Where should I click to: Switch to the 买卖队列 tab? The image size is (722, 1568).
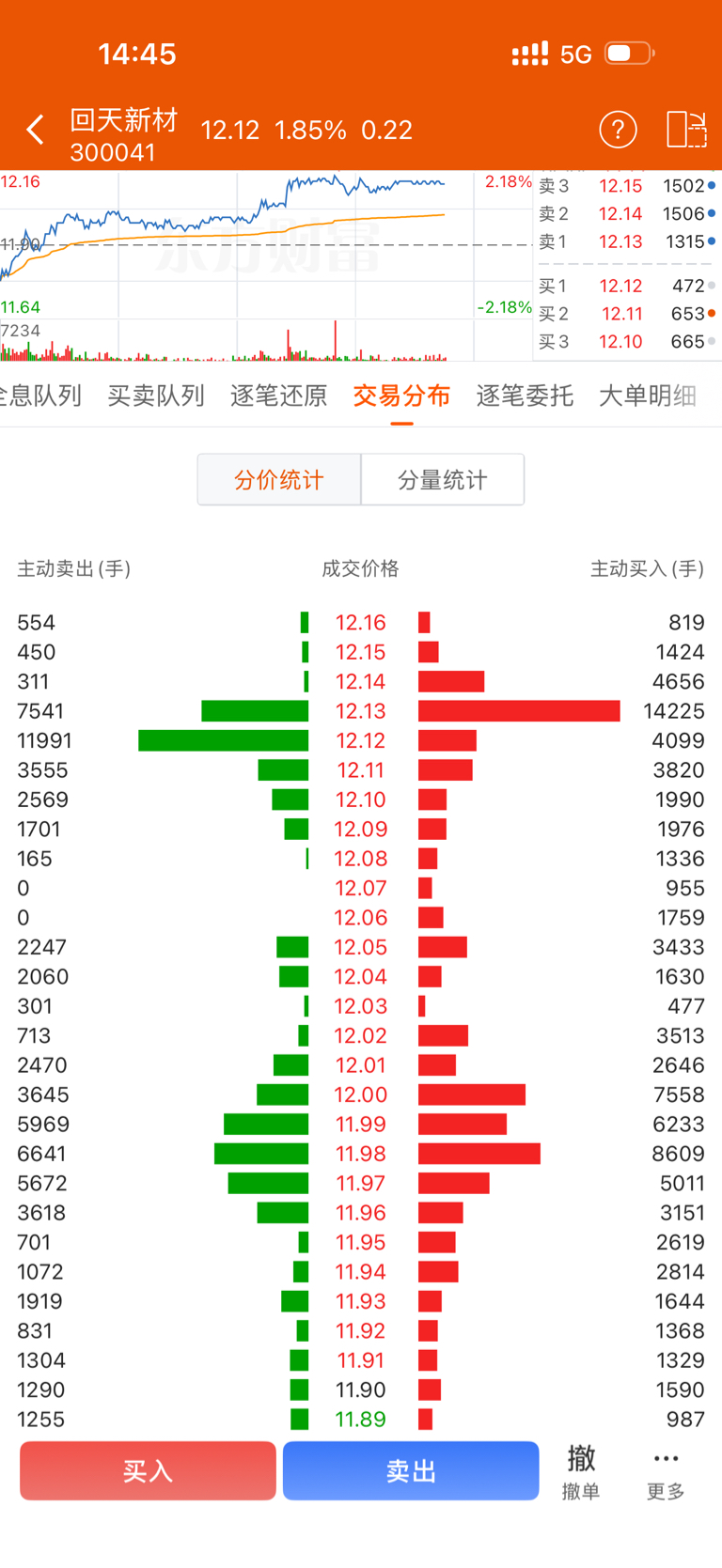coord(156,396)
